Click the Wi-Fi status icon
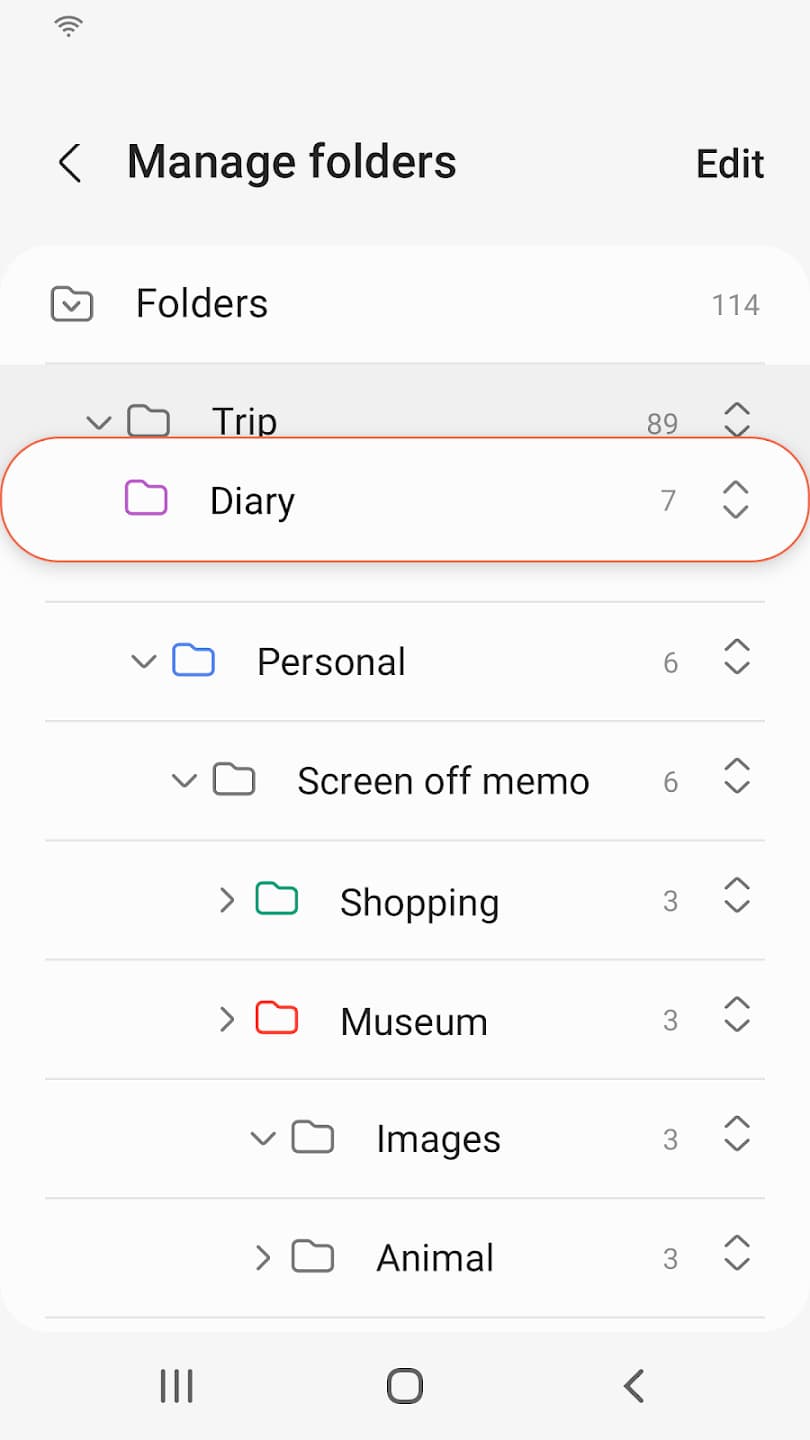This screenshot has height=1440, width=810. (x=68, y=27)
